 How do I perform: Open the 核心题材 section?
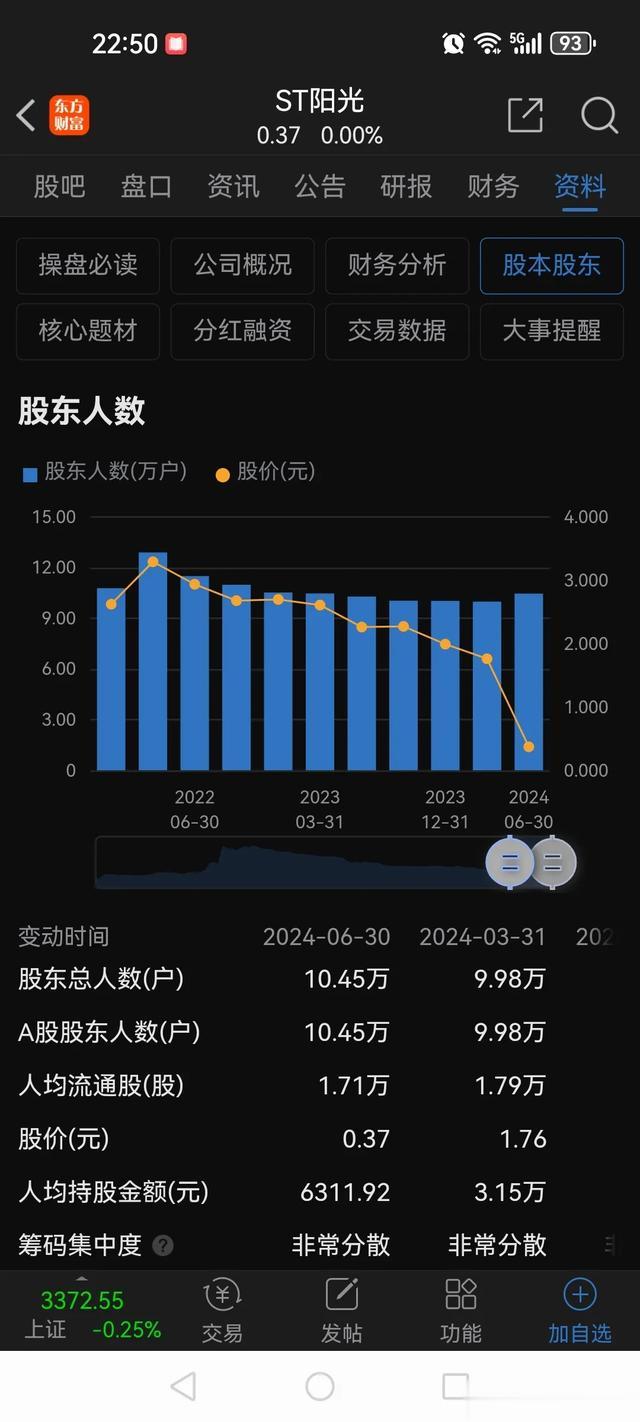(x=88, y=331)
